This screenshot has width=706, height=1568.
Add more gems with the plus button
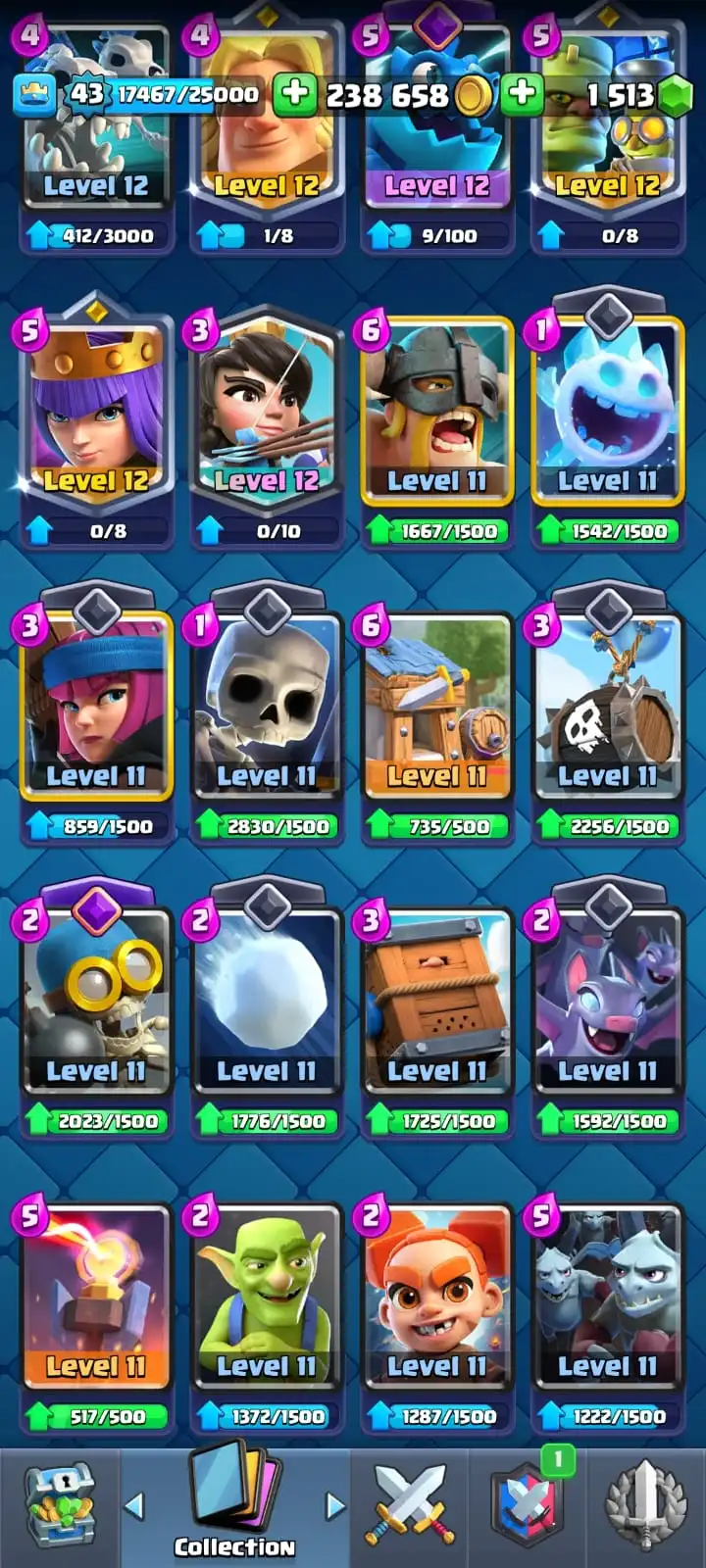tap(523, 94)
